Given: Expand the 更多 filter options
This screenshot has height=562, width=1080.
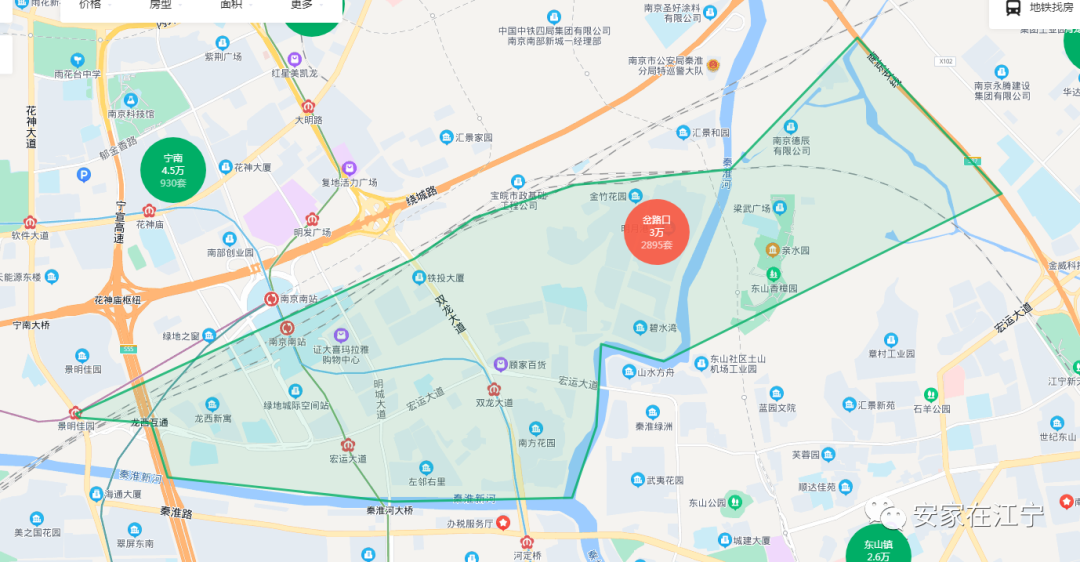Looking at the screenshot, I should [301, 5].
